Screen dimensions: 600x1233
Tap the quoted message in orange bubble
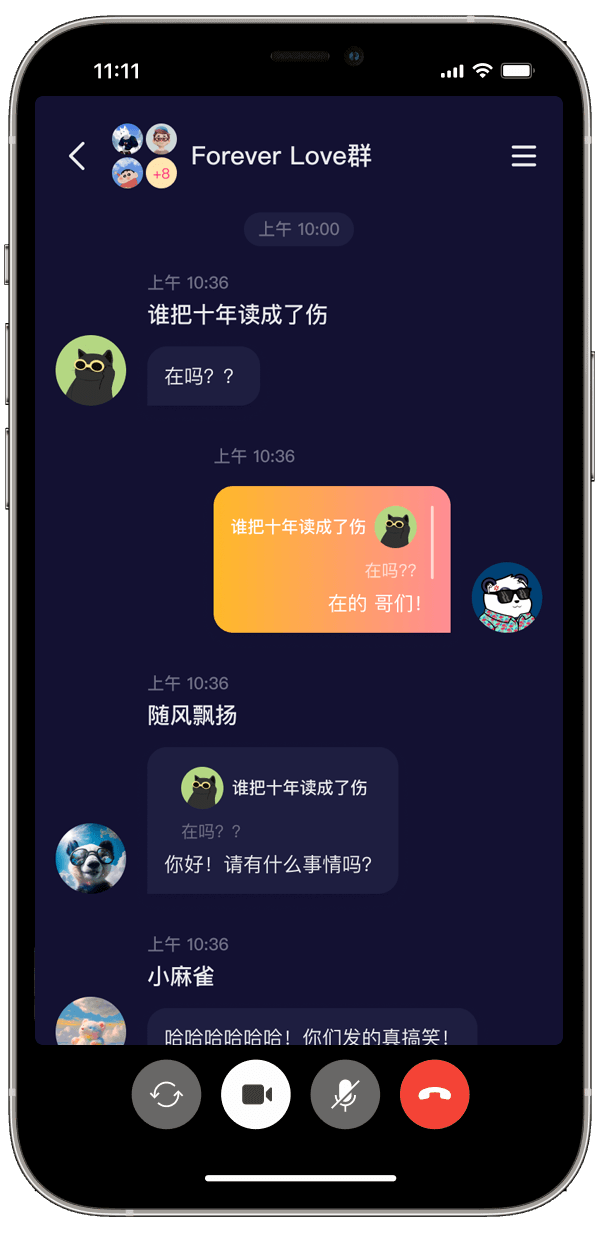coord(325,543)
